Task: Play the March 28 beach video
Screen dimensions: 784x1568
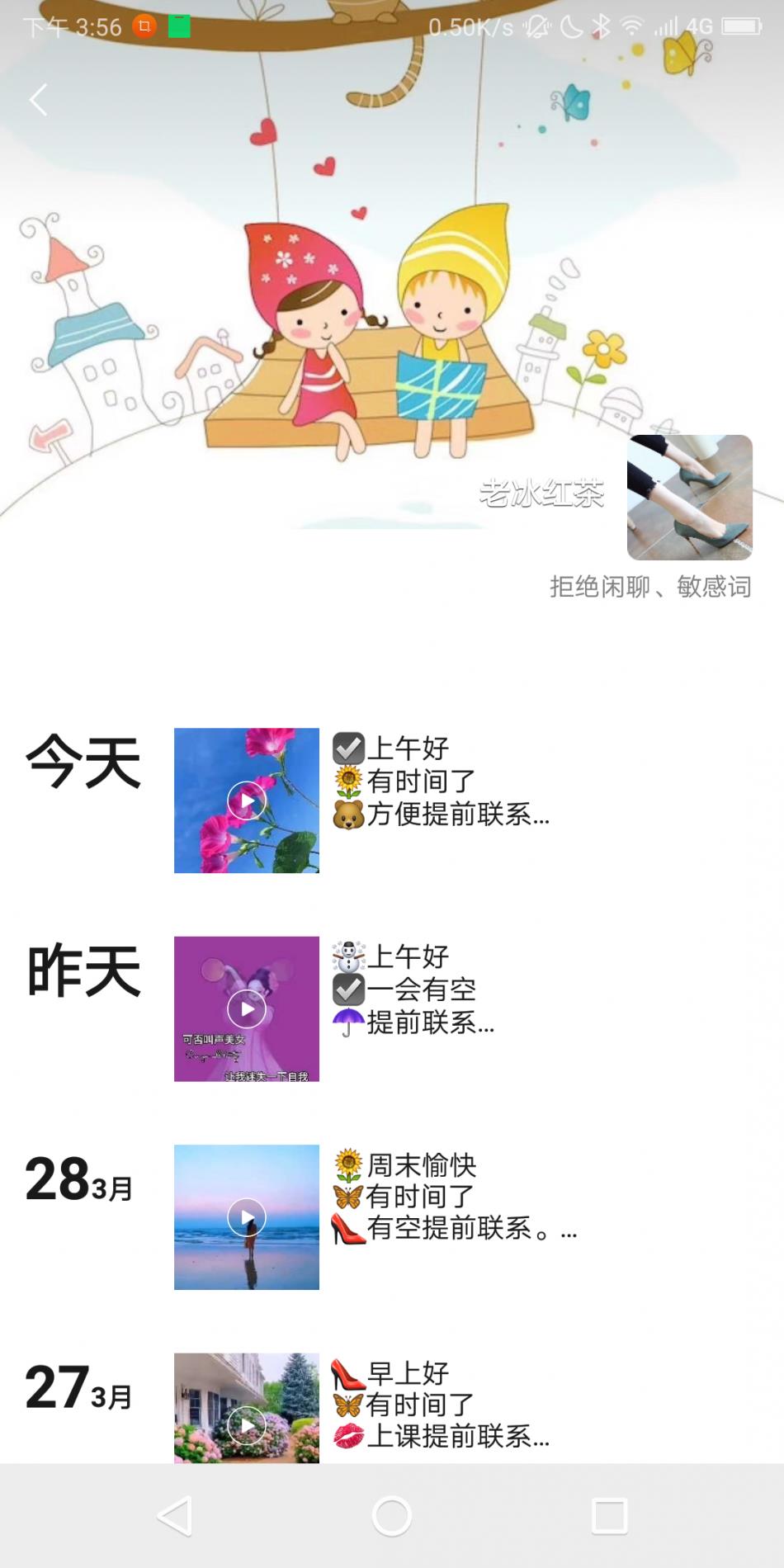Action: pos(247,1217)
